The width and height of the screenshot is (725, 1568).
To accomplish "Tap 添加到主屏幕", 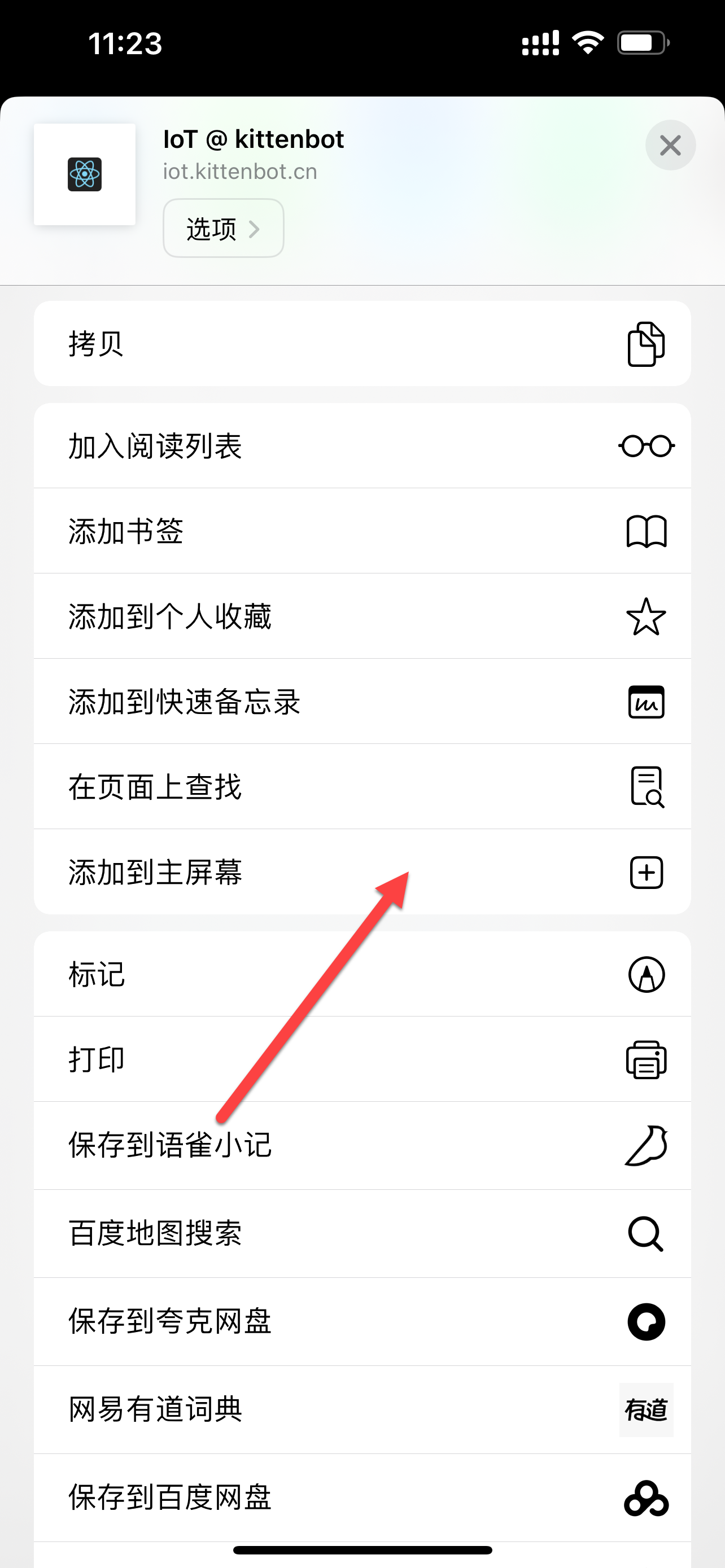I will point(362,871).
